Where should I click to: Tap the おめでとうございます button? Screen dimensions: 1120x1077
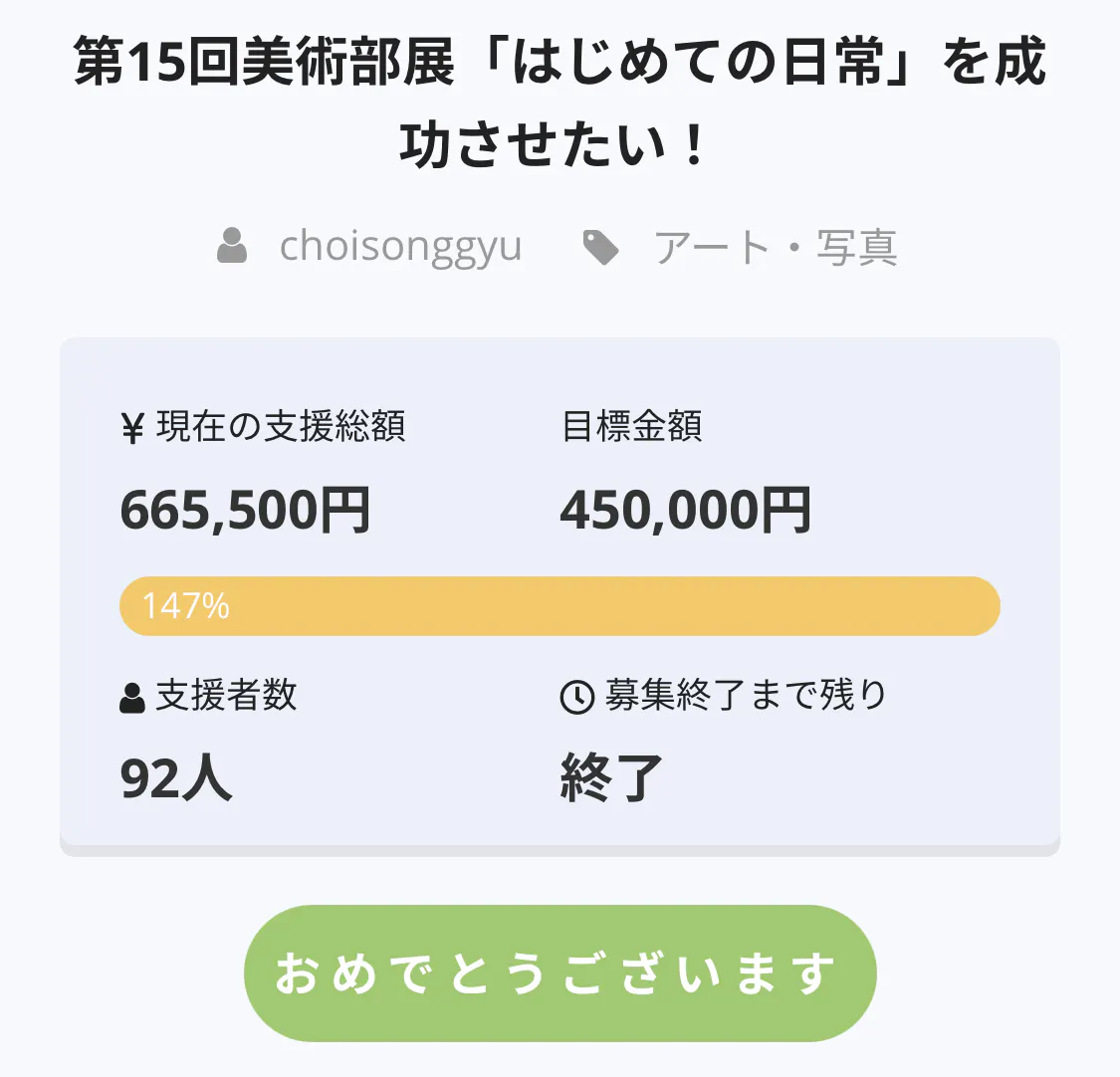pyautogui.click(x=560, y=972)
